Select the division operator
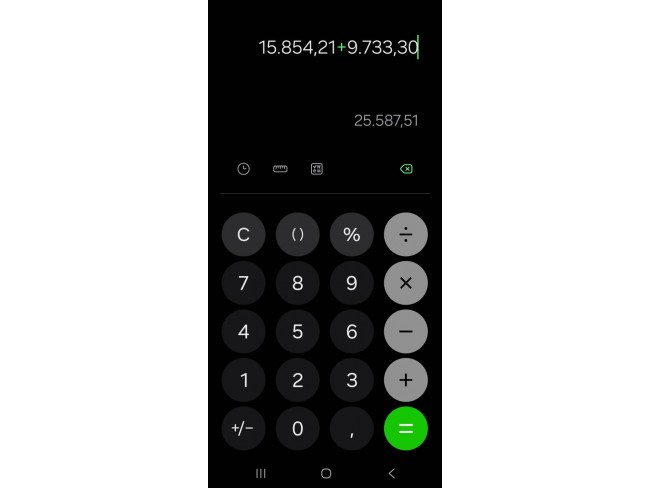 405,235
